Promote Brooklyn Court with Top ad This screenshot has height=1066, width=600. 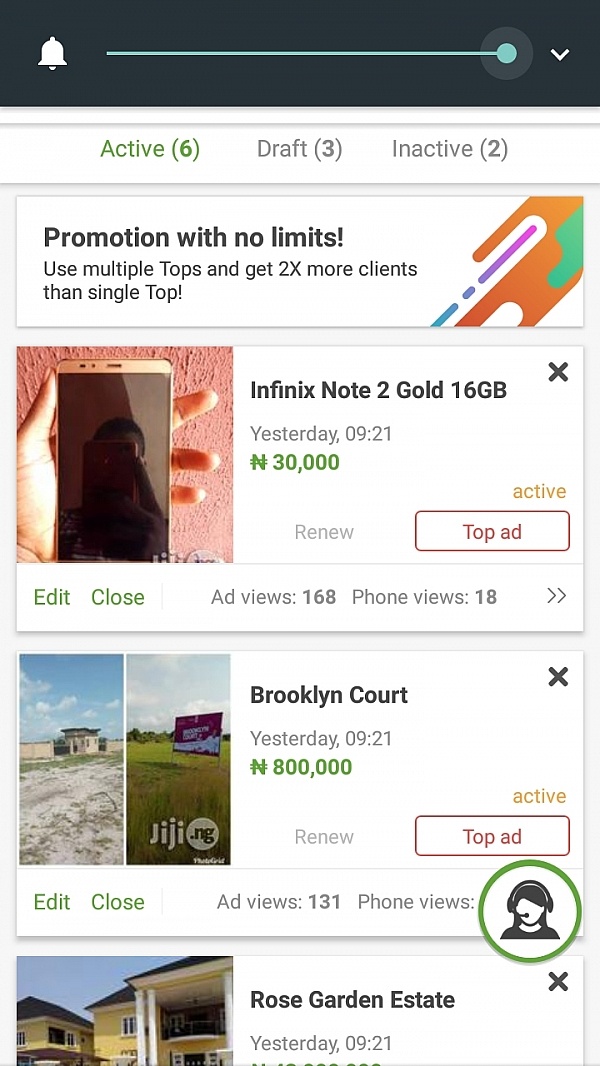click(x=492, y=836)
